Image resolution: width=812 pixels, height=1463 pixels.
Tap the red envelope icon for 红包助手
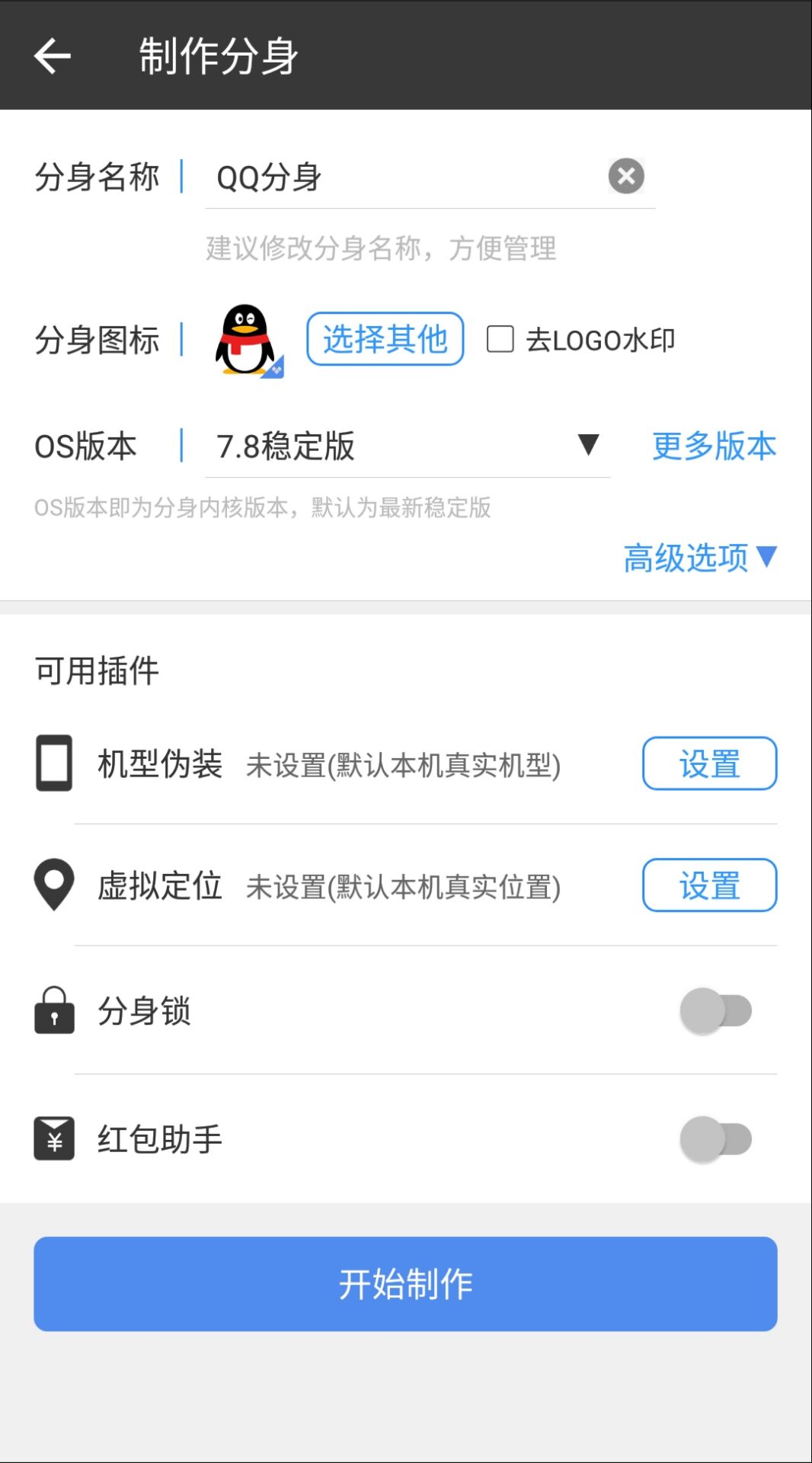(x=53, y=1138)
